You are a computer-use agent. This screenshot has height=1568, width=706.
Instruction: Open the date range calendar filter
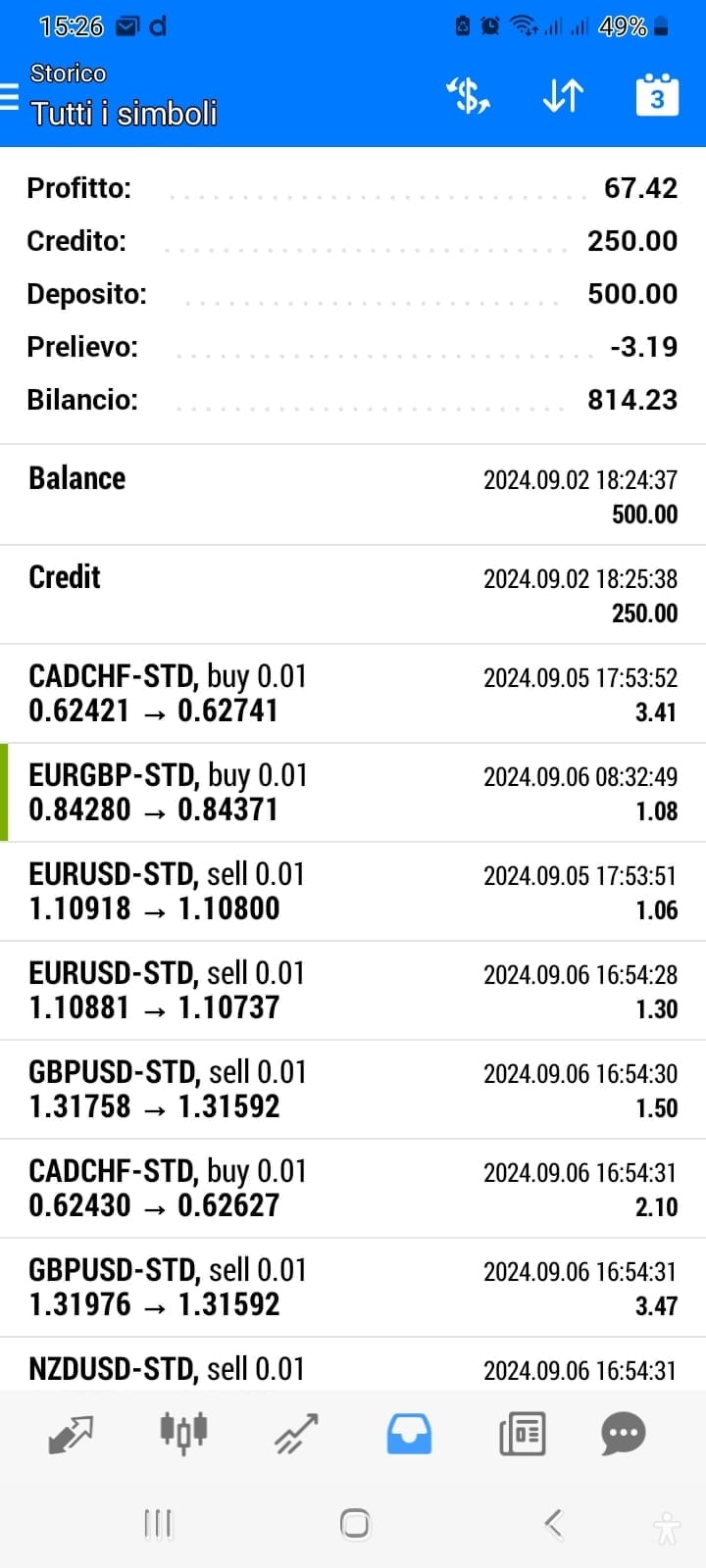[655, 95]
